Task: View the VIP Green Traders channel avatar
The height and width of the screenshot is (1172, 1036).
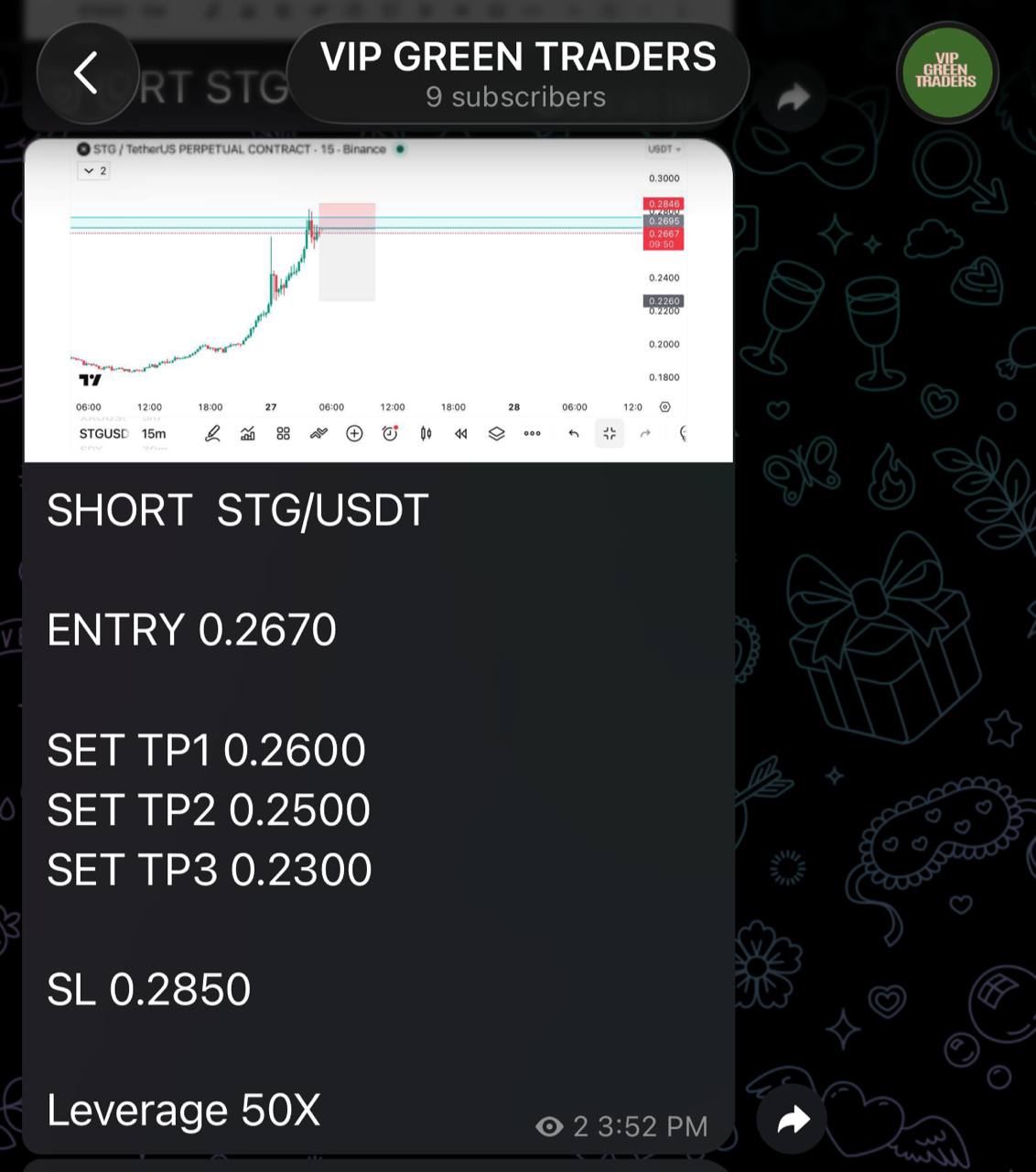Action: point(946,71)
